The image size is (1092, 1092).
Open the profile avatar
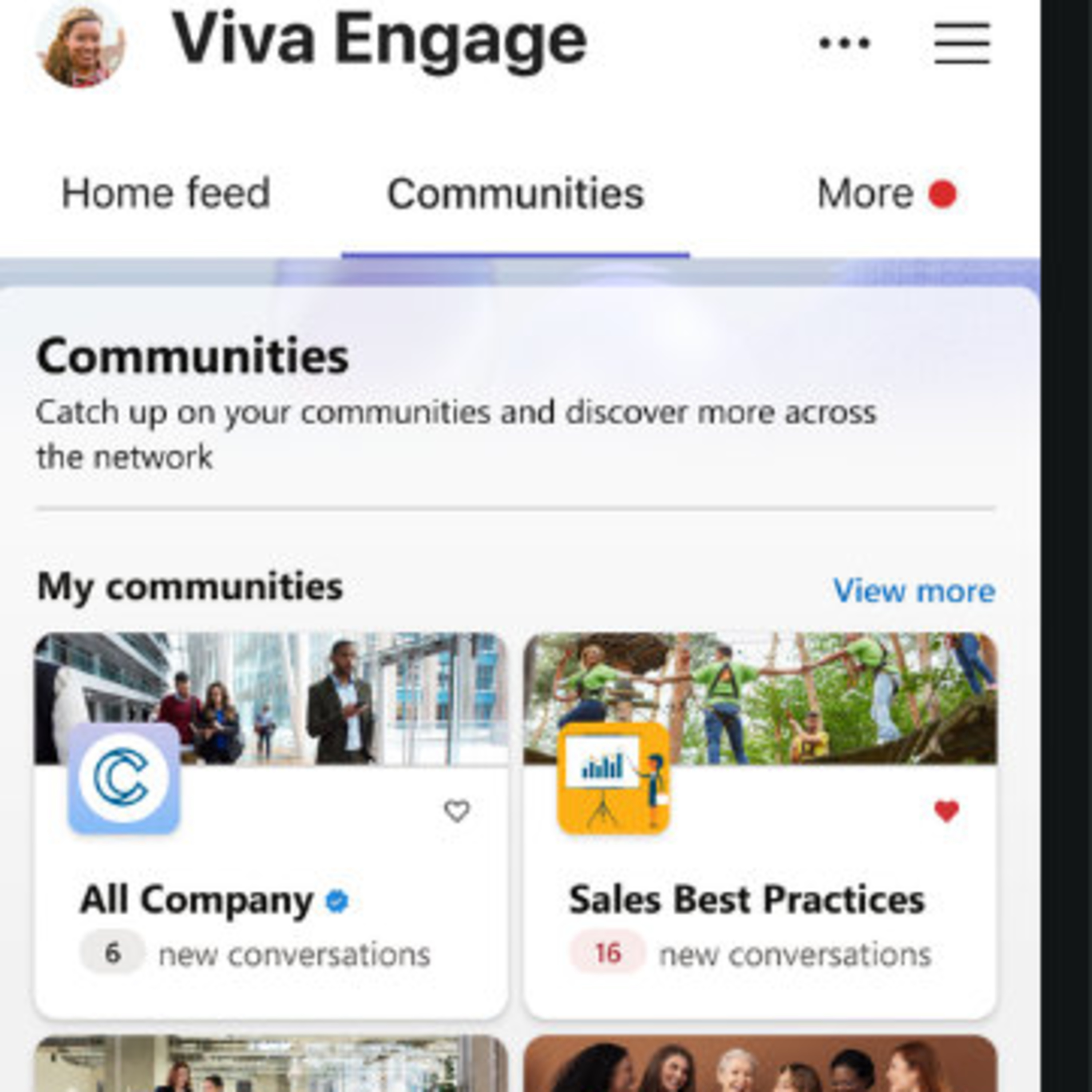(x=80, y=44)
